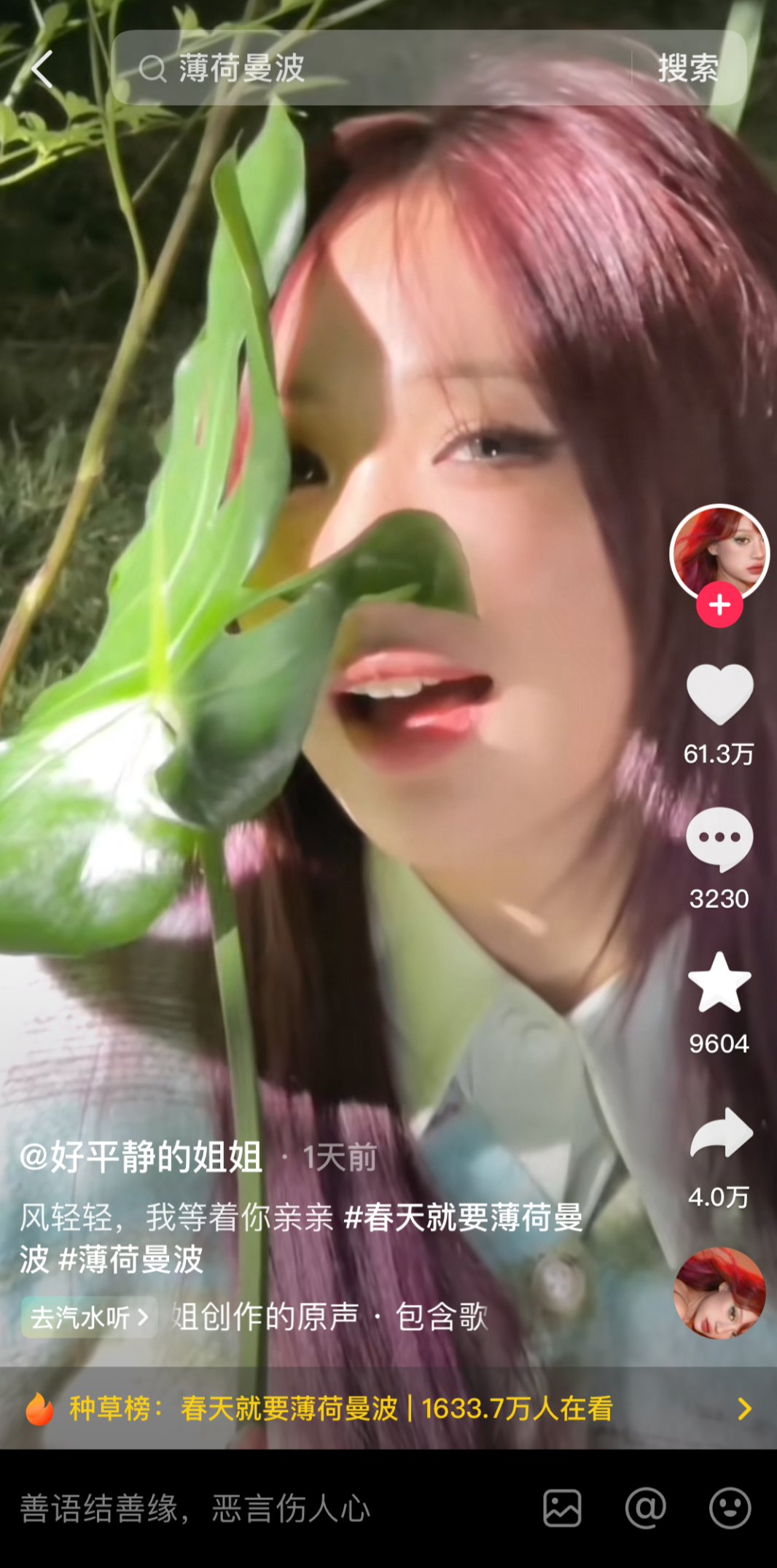Open the 种草榜 trending banner
The height and width of the screenshot is (1568, 777).
[x=388, y=1408]
